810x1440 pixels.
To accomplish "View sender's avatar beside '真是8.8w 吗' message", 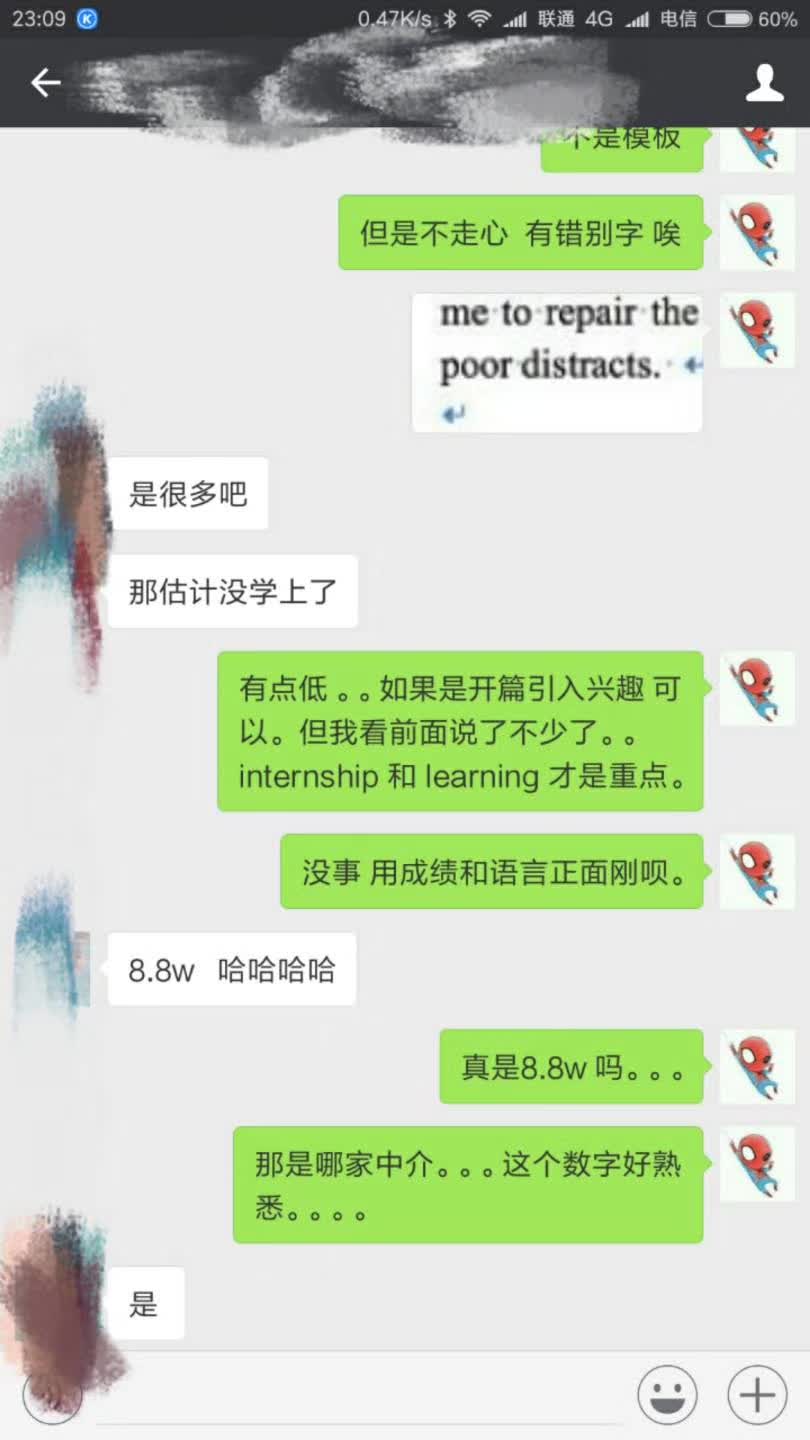I will point(757,1066).
